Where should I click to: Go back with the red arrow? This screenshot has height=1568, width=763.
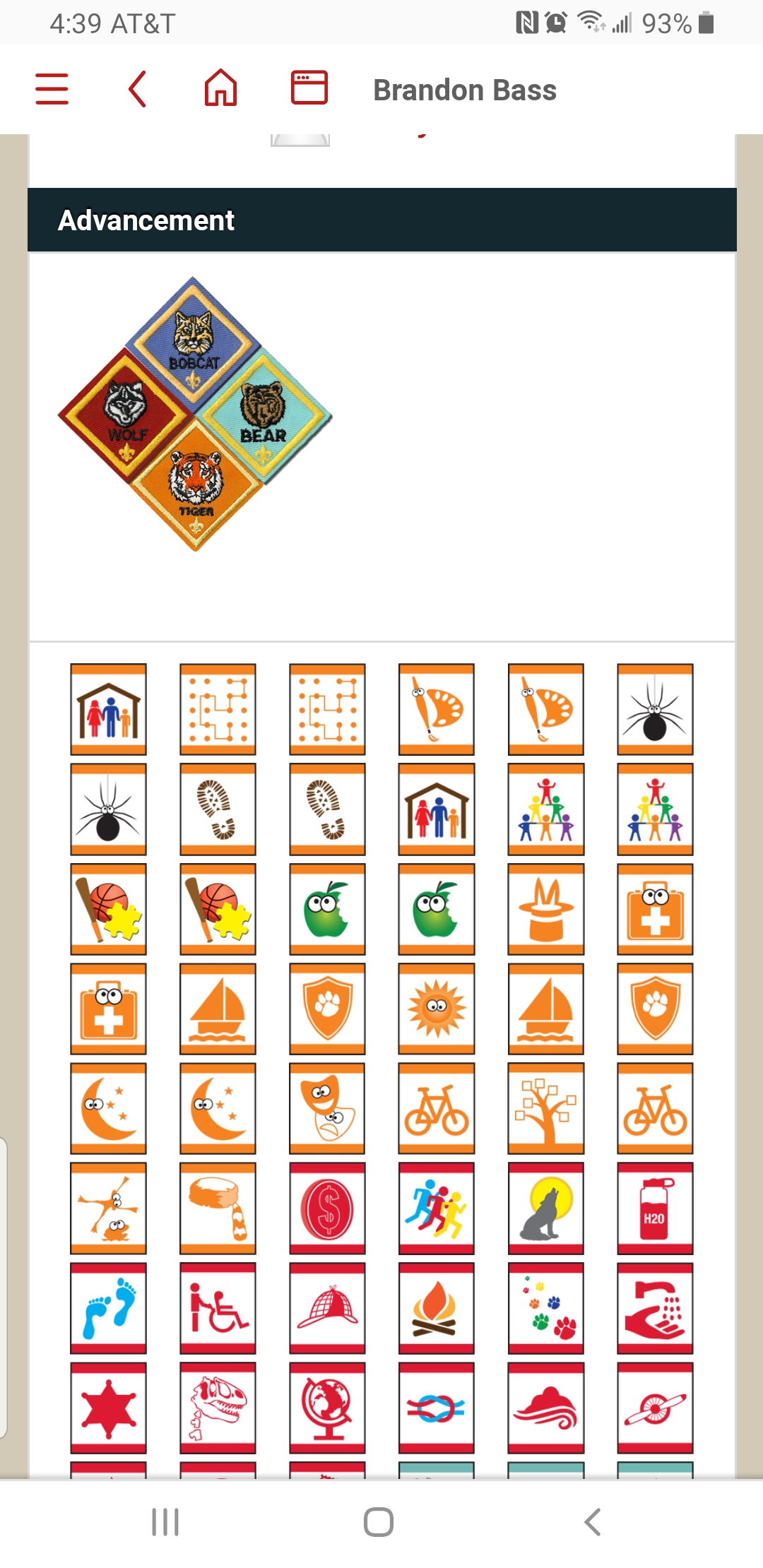point(138,89)
